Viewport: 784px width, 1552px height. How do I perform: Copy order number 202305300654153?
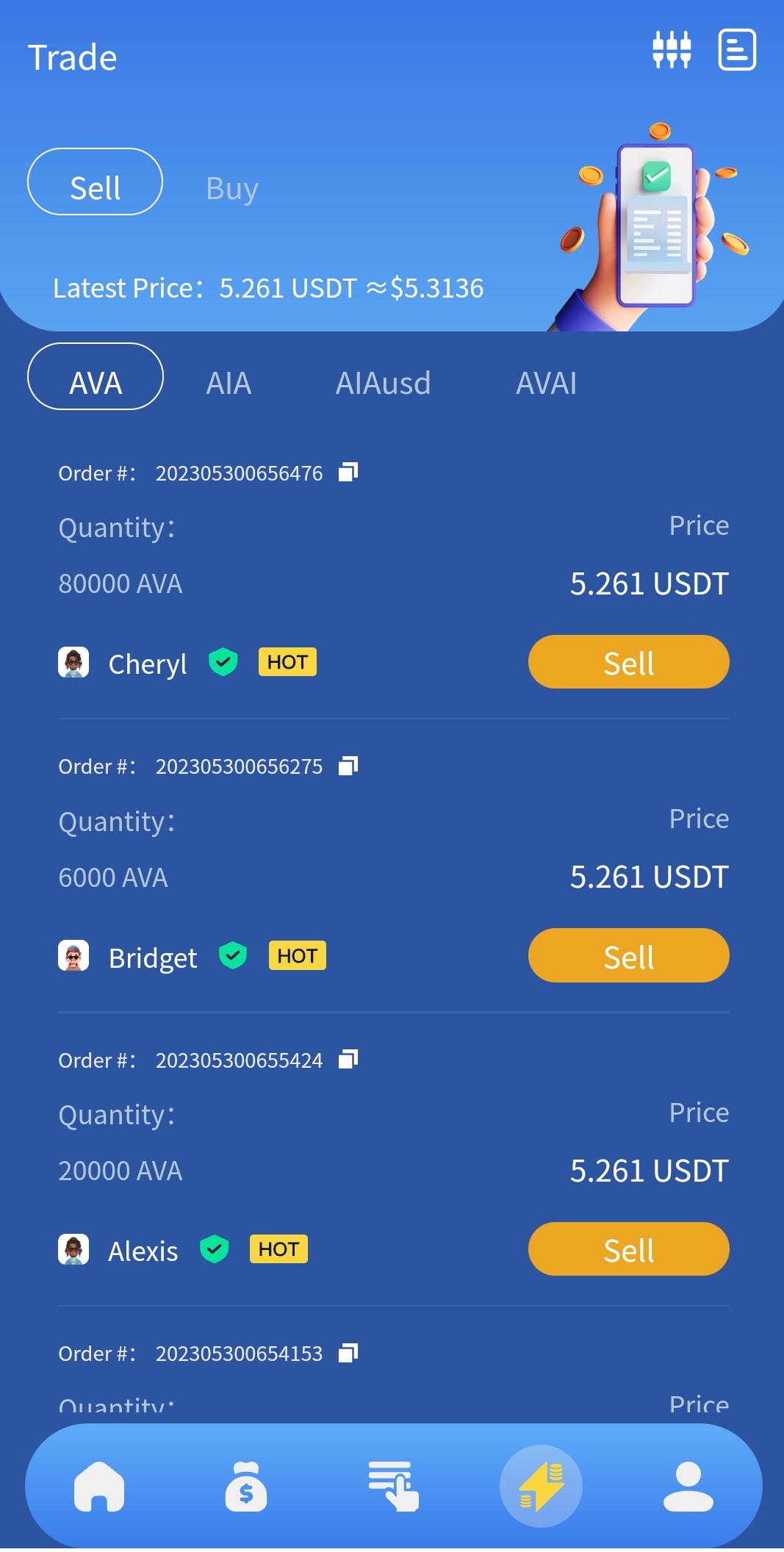(348, 1353)
